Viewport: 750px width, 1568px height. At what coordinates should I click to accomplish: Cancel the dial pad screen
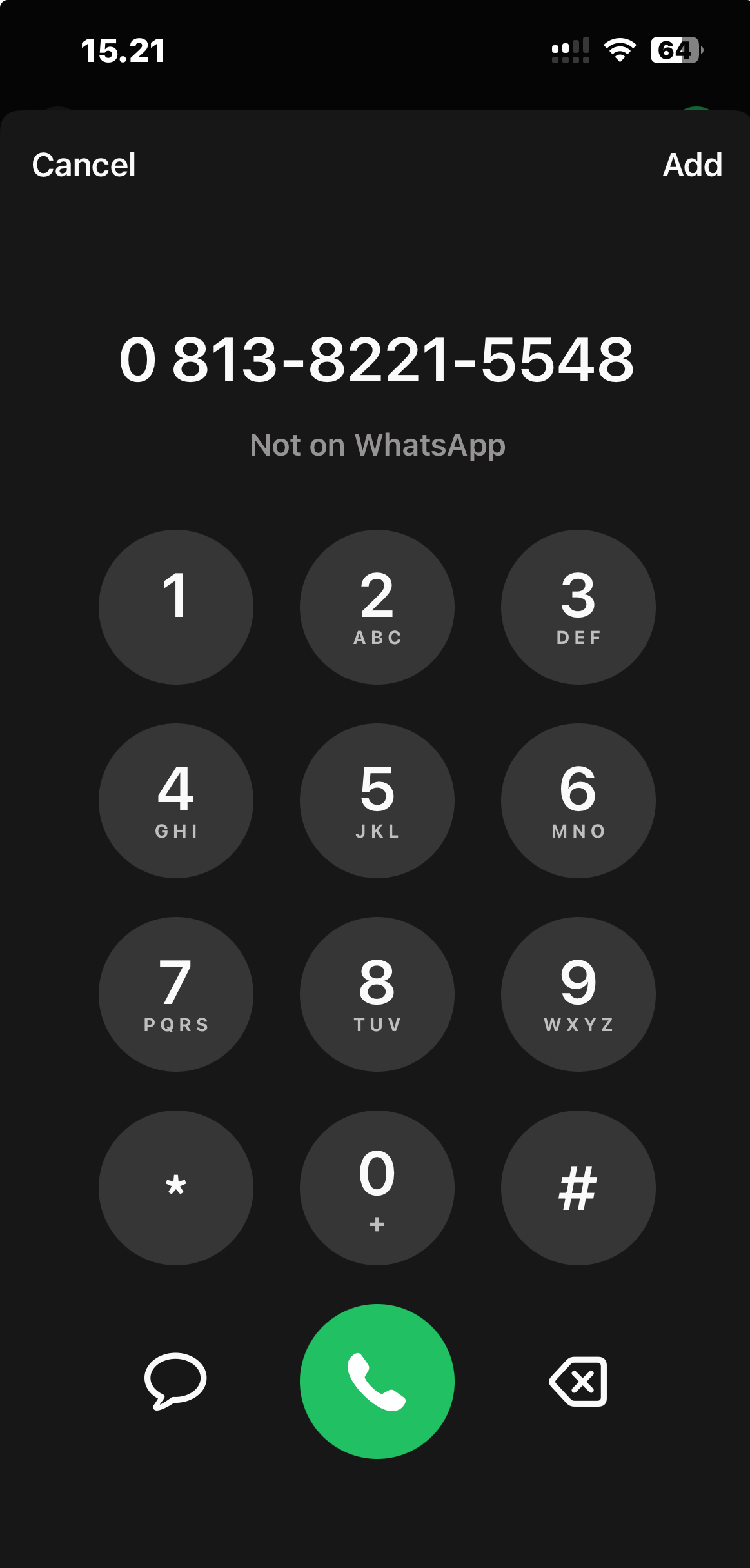pos(84,165)
